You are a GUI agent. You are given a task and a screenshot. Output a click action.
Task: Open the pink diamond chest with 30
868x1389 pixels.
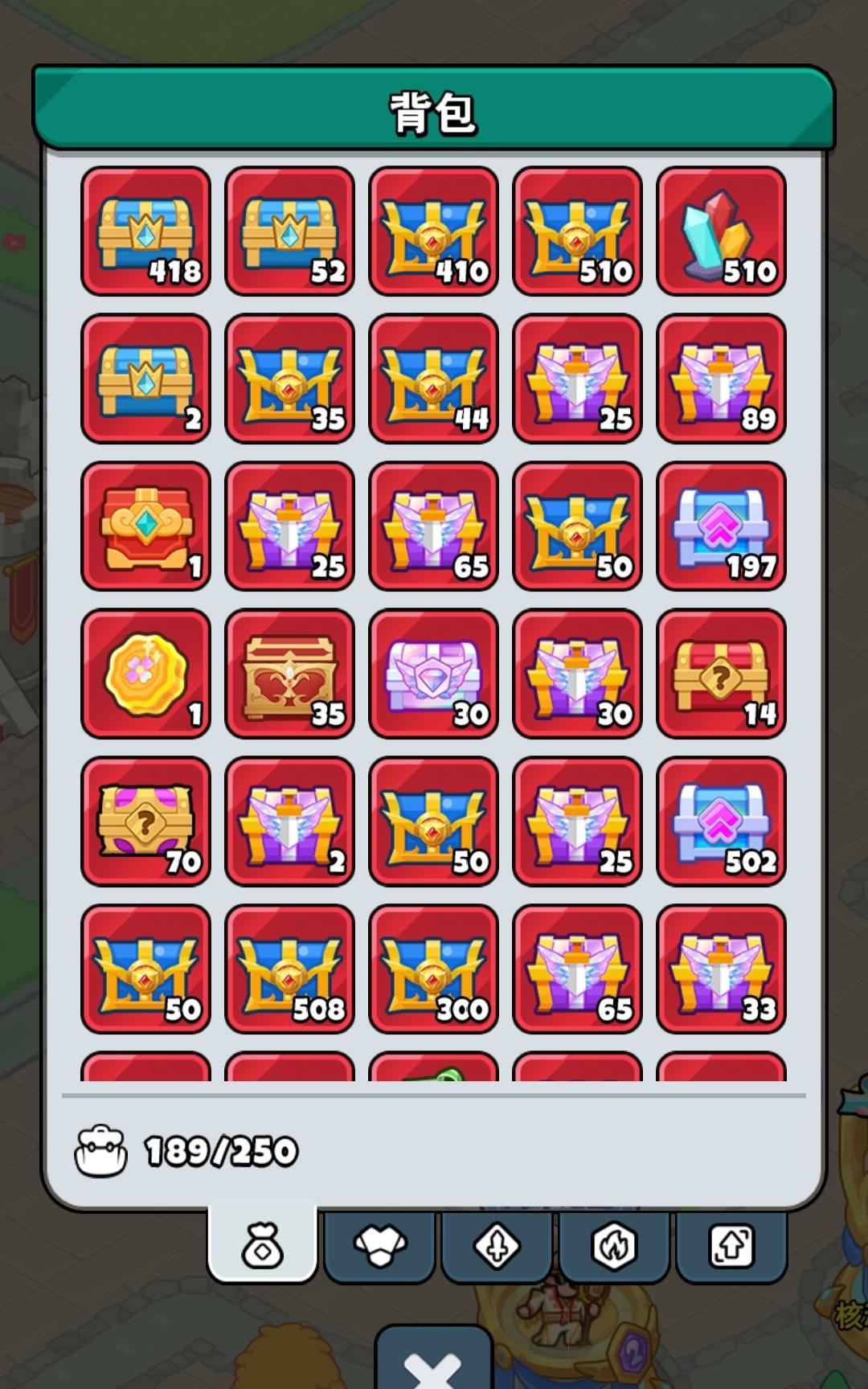point(433,674)
